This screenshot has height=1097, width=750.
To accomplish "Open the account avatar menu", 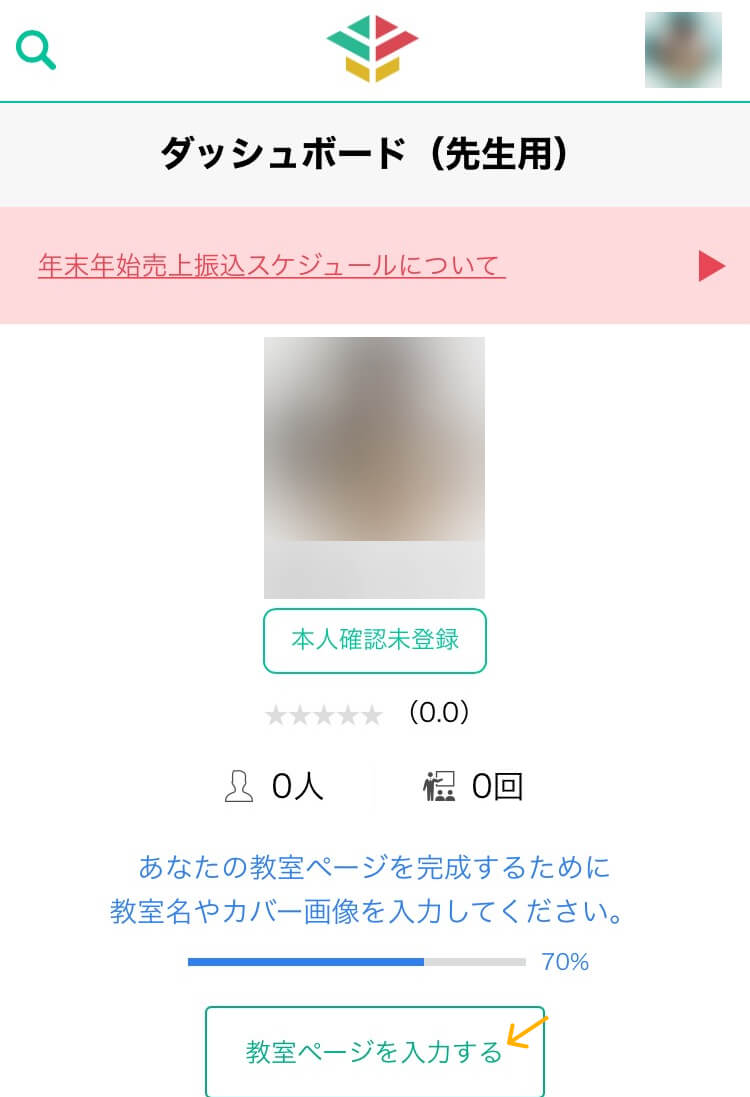I will (x=683, y=50).
